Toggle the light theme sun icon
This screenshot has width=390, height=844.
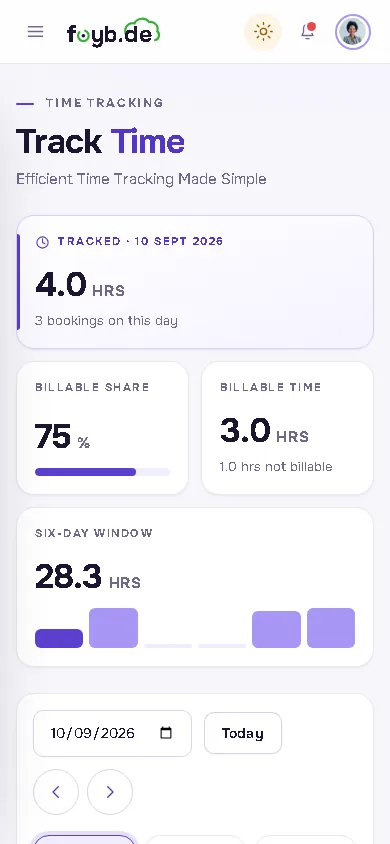point(263,32)
